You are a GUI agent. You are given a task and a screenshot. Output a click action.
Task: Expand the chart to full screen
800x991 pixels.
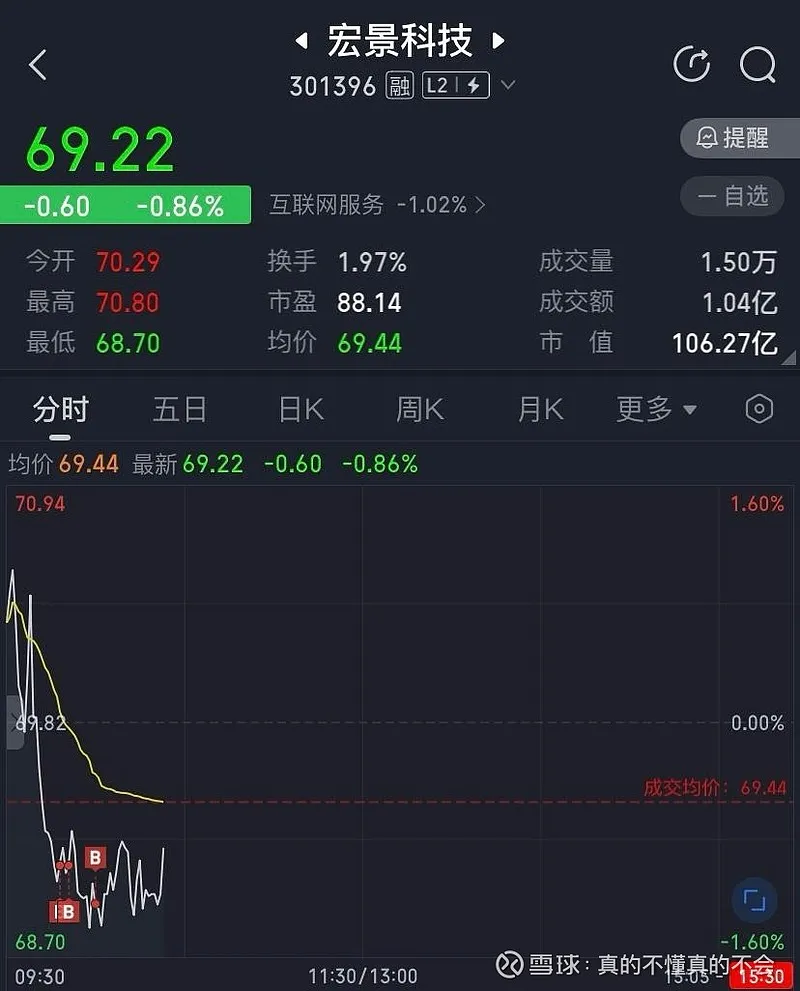754,901
